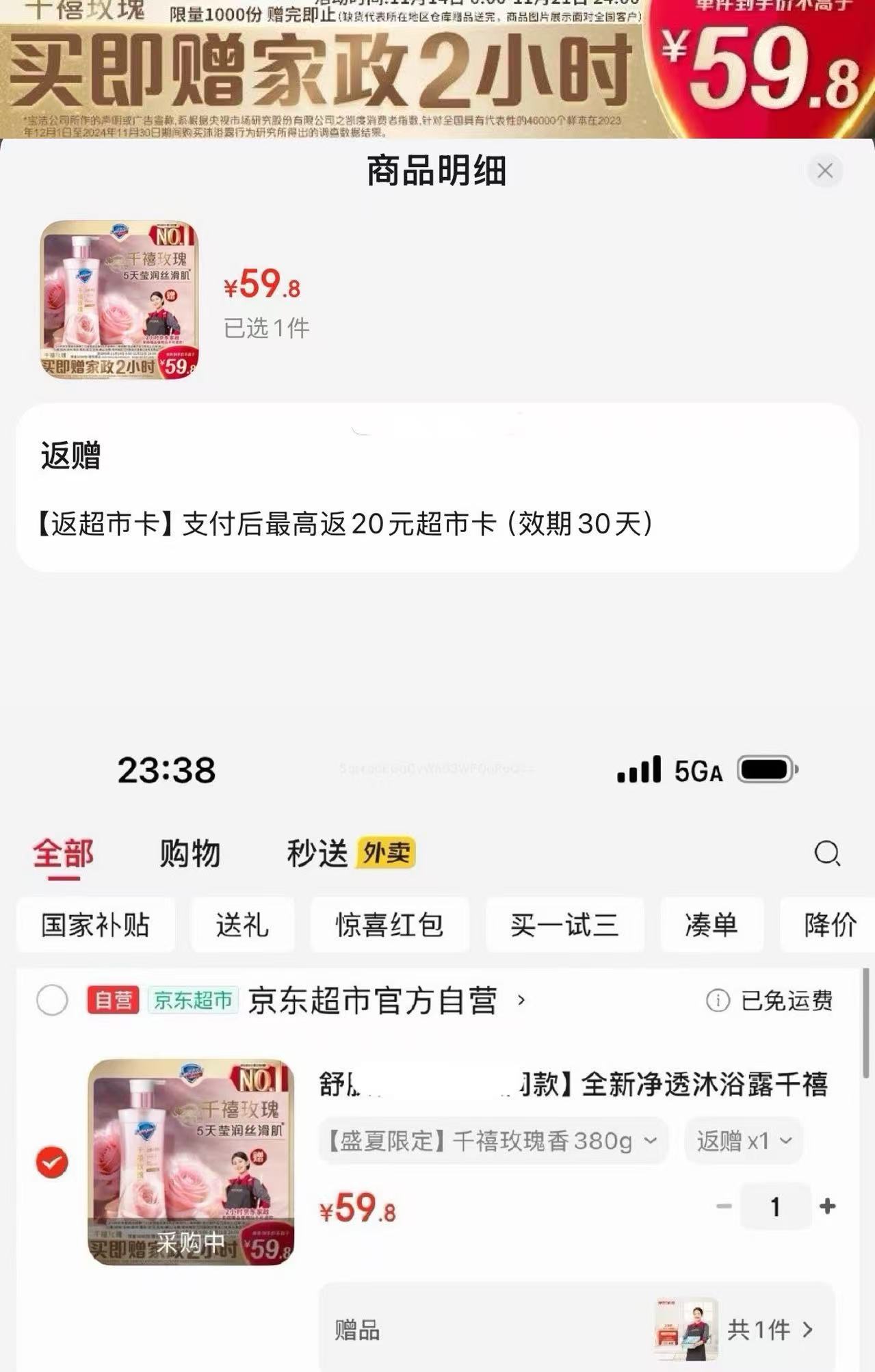Screen dimensions: 875x1372
Task: Switch to the 购物 tab
Action: pos(191,852)
